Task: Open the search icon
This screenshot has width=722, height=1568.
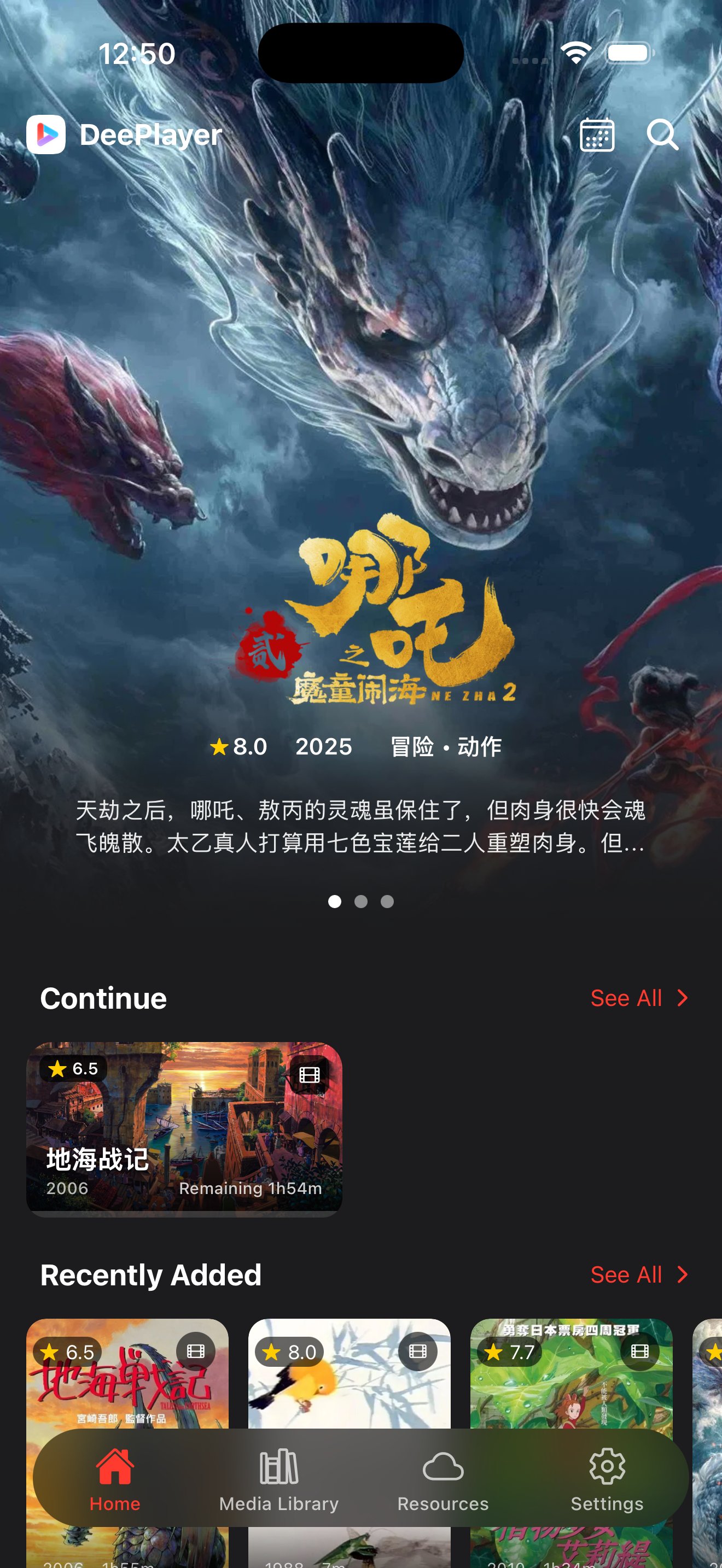Action: tap(663, 134)
